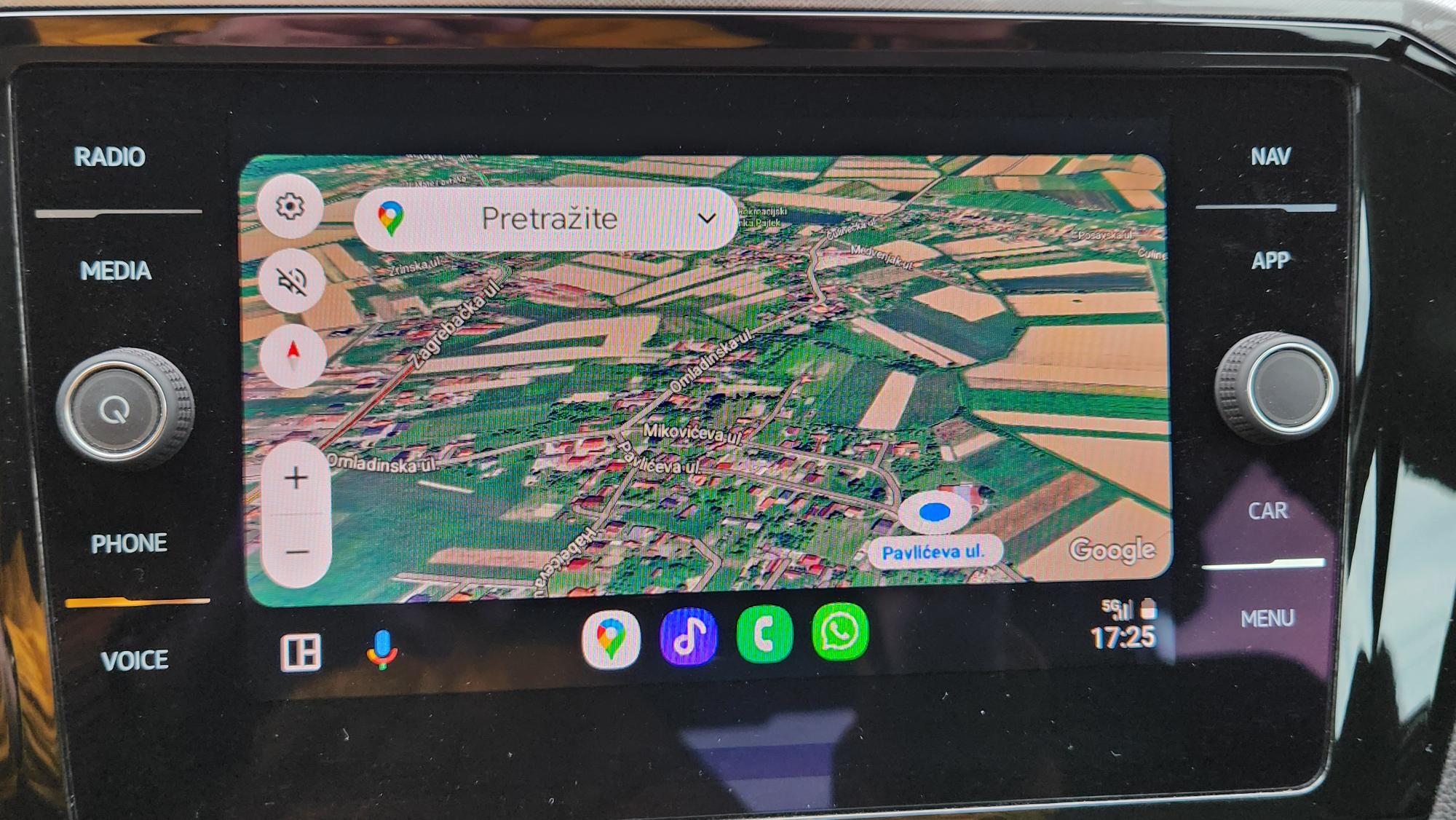Tap the compass to reorient map

[x=293, y=353]
